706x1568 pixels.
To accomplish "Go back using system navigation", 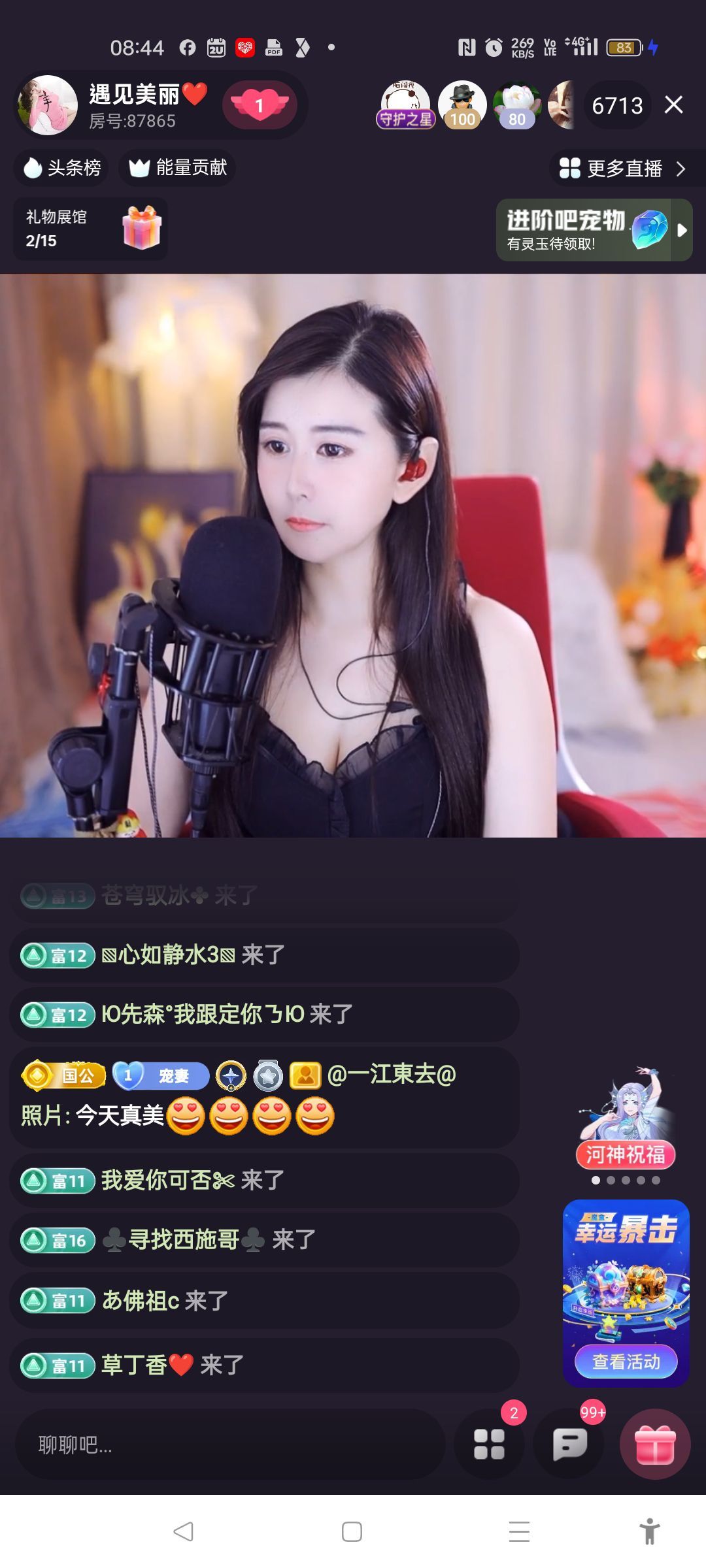I will (184, 1531).
